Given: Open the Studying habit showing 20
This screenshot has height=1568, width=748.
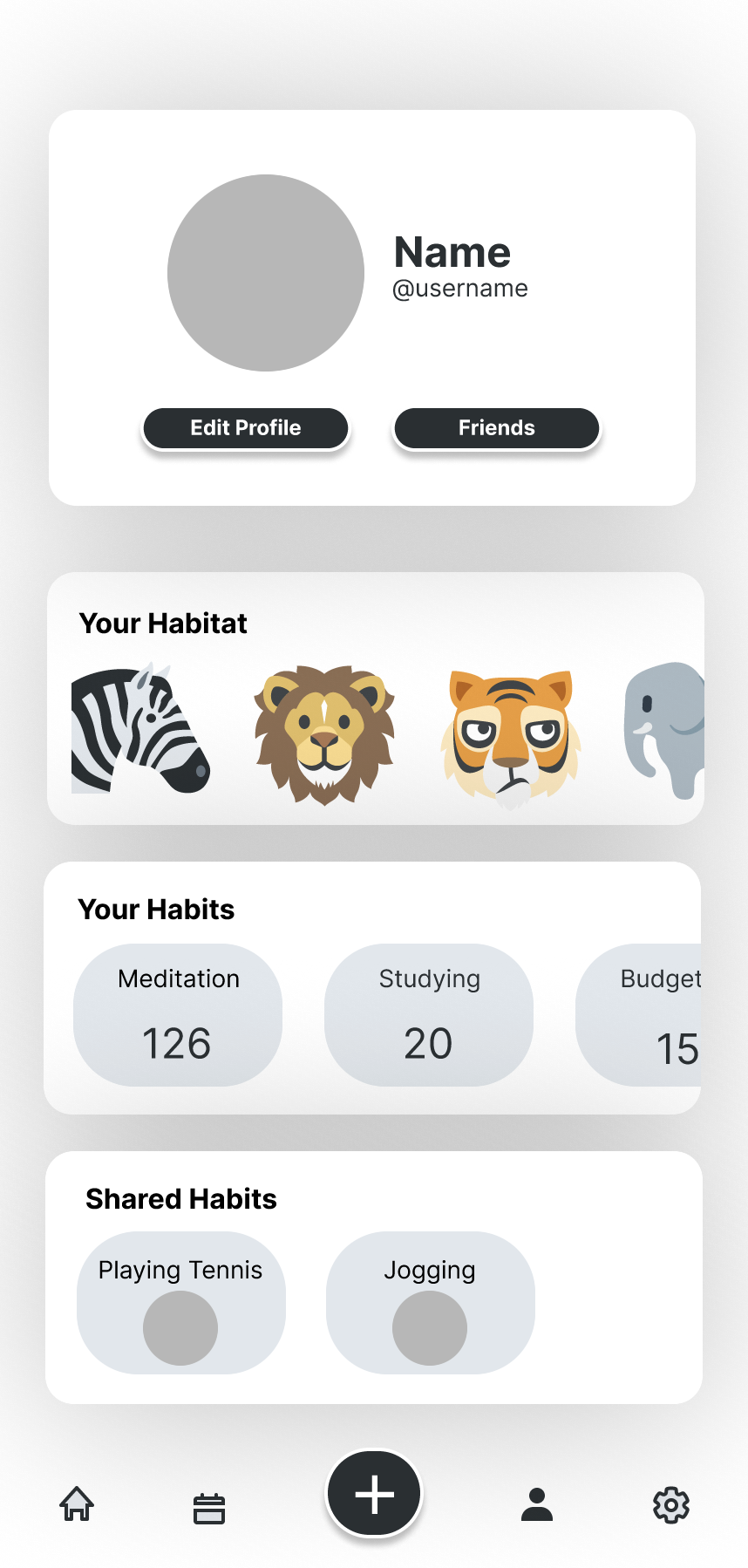Looking at the screenshot, I should [x=428, y=1014].
